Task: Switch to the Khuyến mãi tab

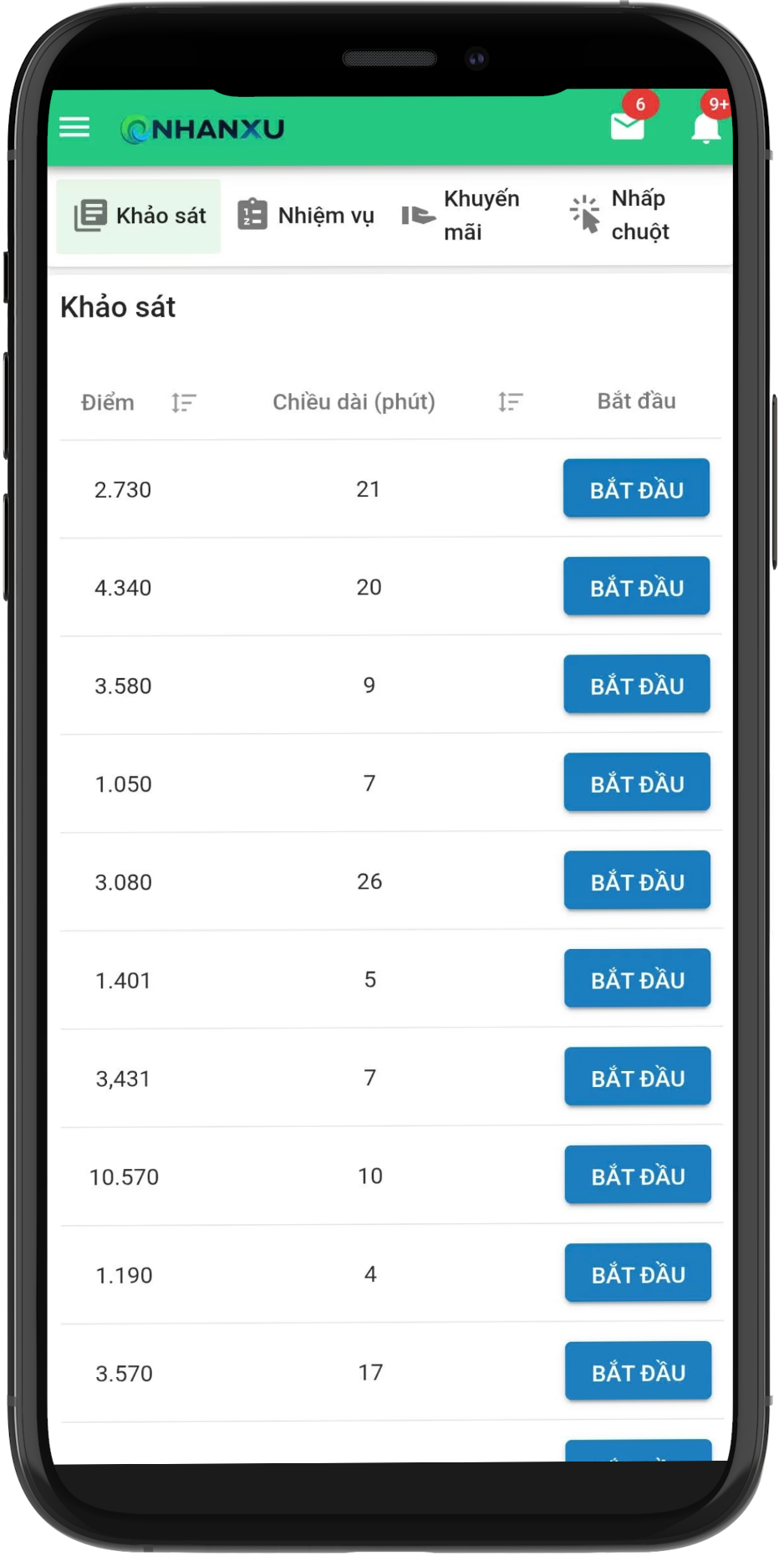Action: click(461, 216)
